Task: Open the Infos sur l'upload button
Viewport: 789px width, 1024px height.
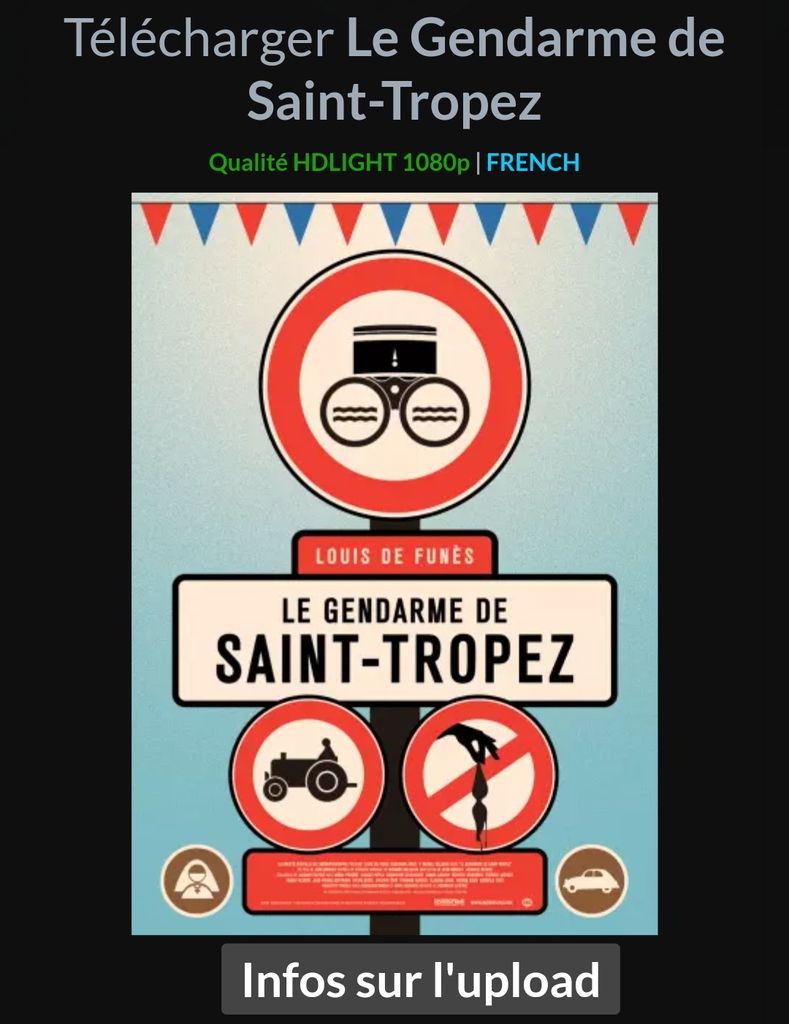Action: [420, 979]
